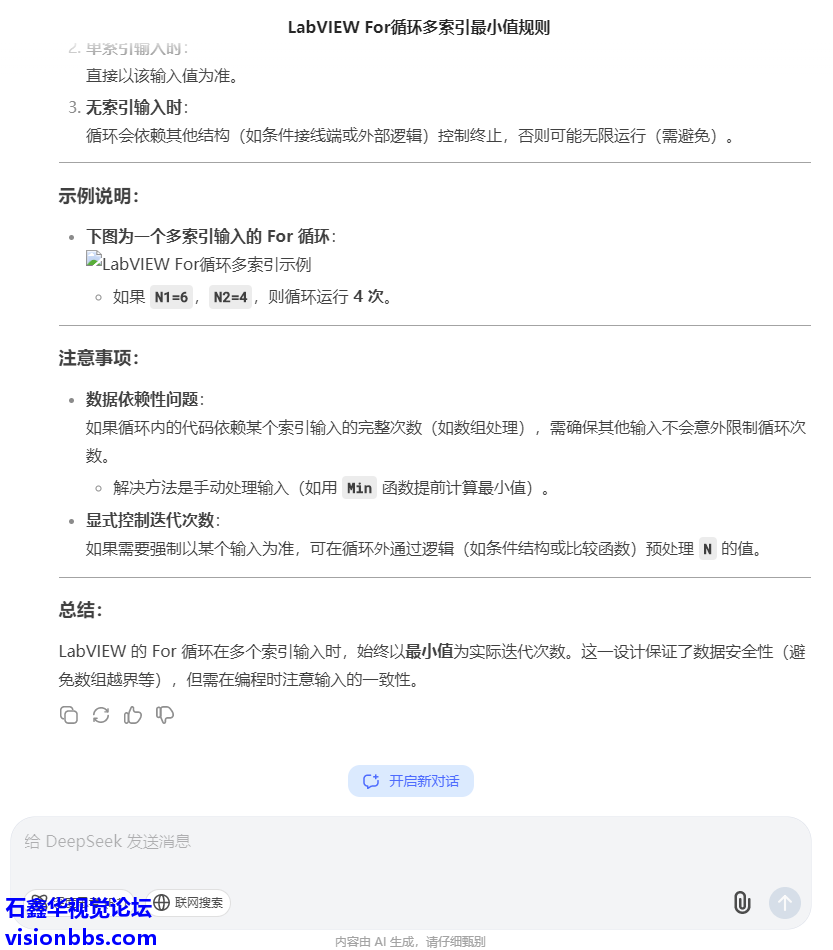Enable the 联网搜索 web search chip

point(189,903)
